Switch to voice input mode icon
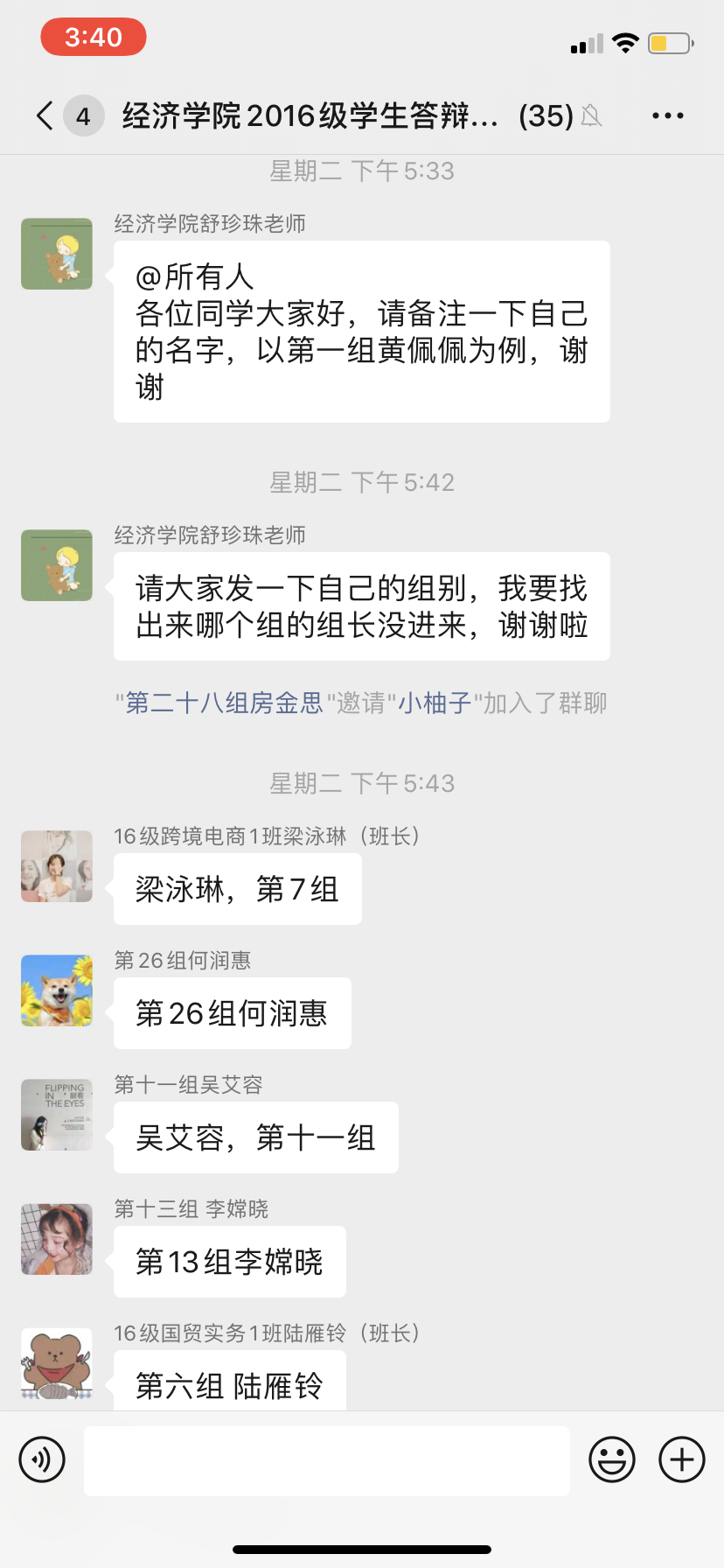Screen dimensions: 724x1568 [43, 1459]
